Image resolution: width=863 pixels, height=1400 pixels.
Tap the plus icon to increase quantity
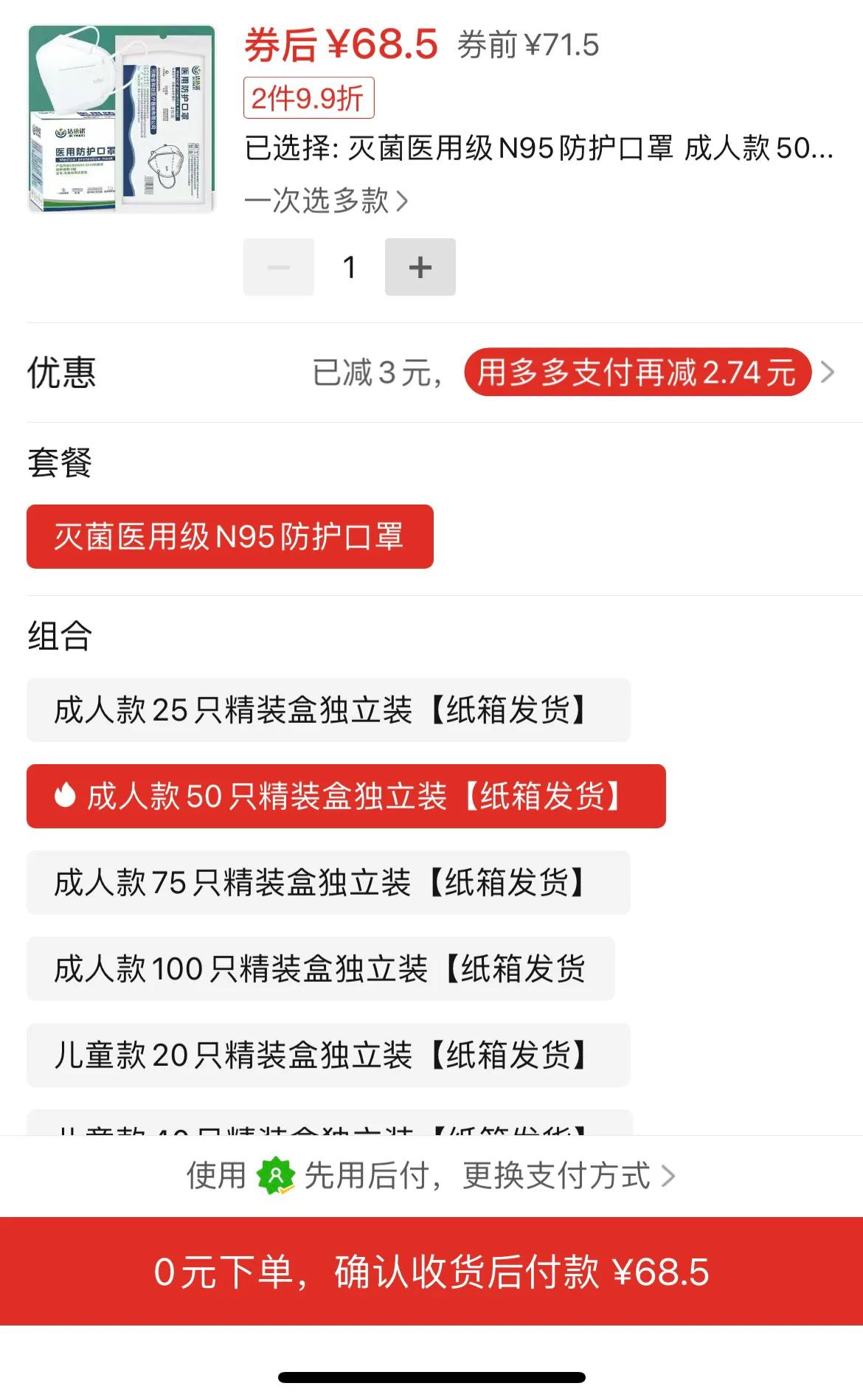[420, 266]
